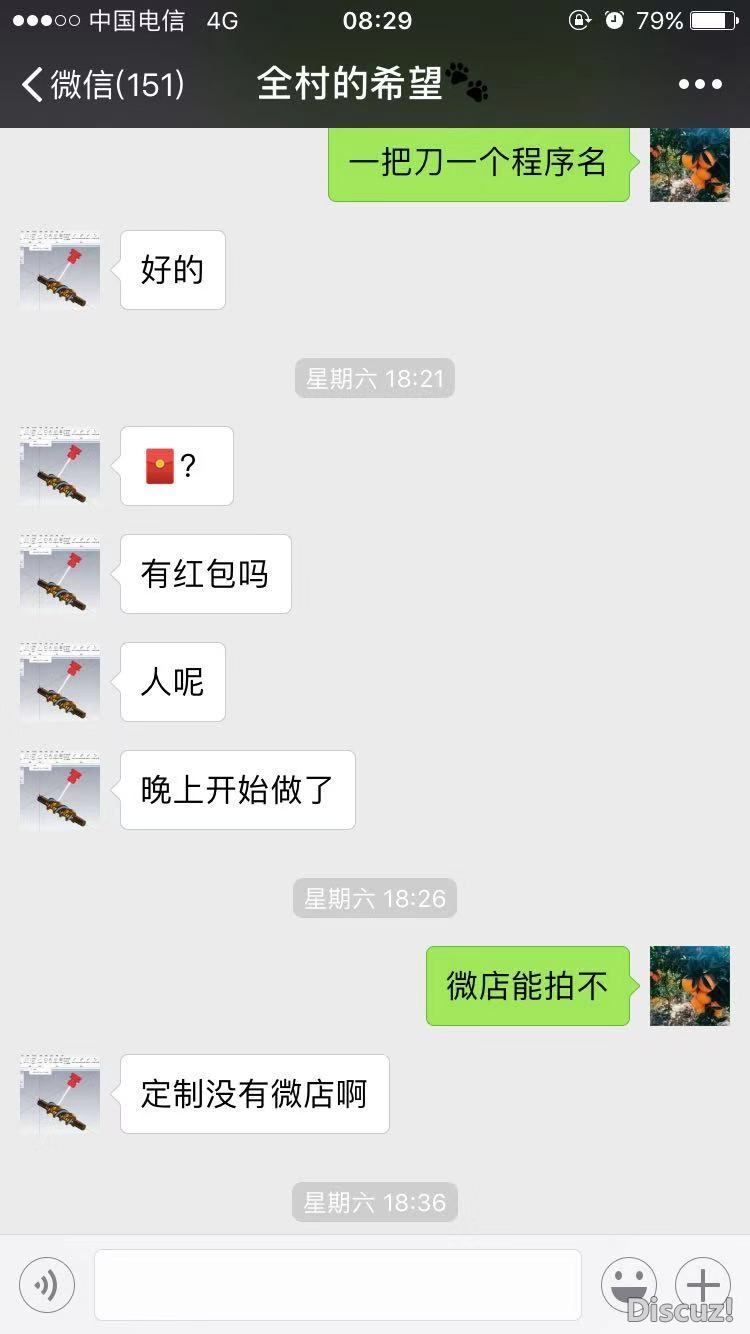
Task: Tap the back chevron to return to chats
Action: (x=31, y=84)
